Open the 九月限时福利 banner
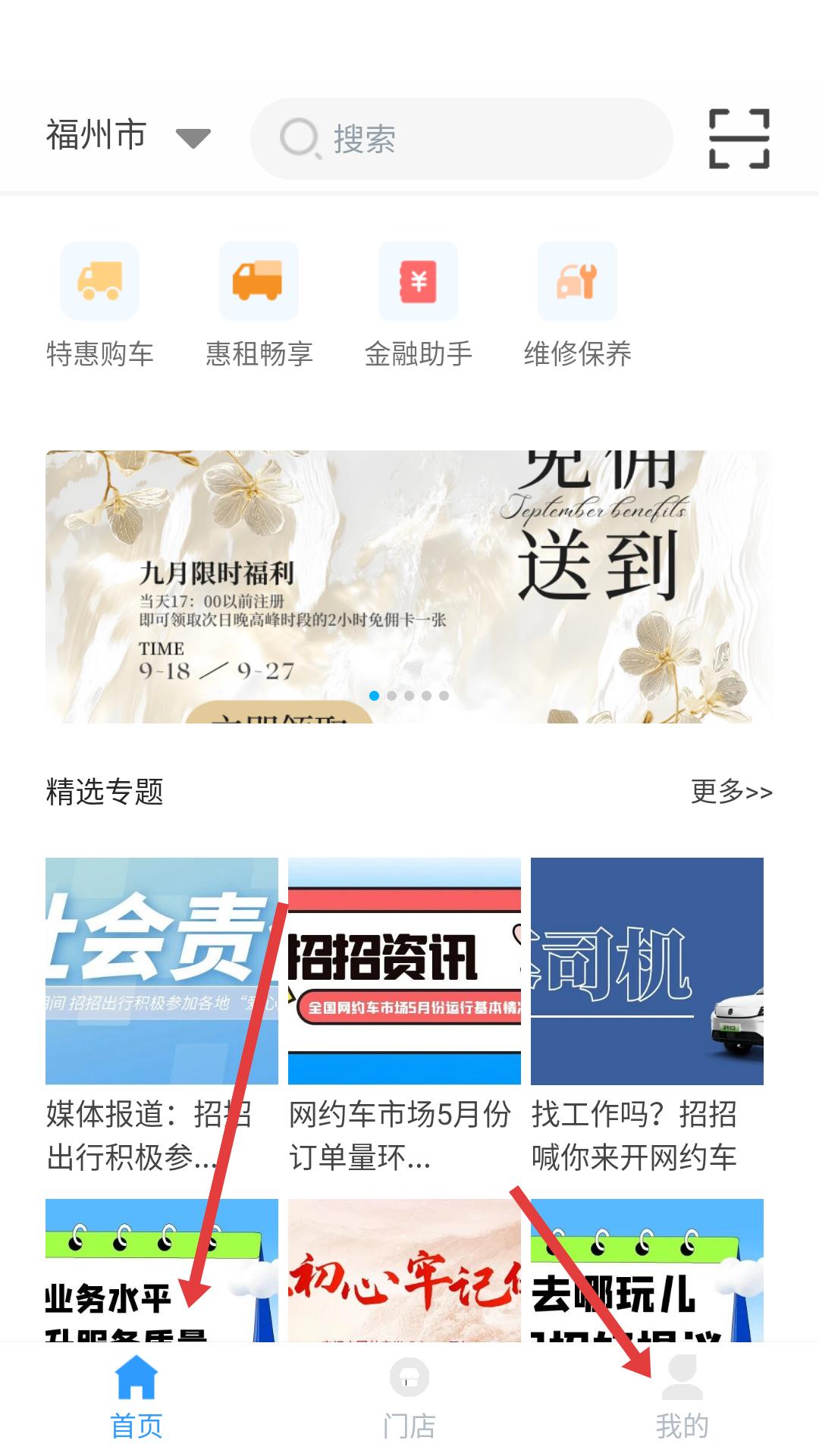The width and height of the screenshot is (819, 1456). point(409,586)
